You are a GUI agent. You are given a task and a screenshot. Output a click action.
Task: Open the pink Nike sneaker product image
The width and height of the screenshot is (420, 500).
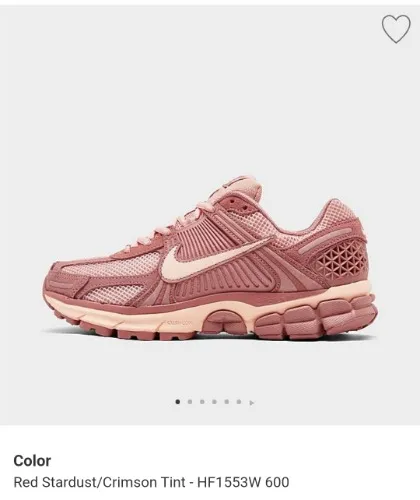point(211,258)
